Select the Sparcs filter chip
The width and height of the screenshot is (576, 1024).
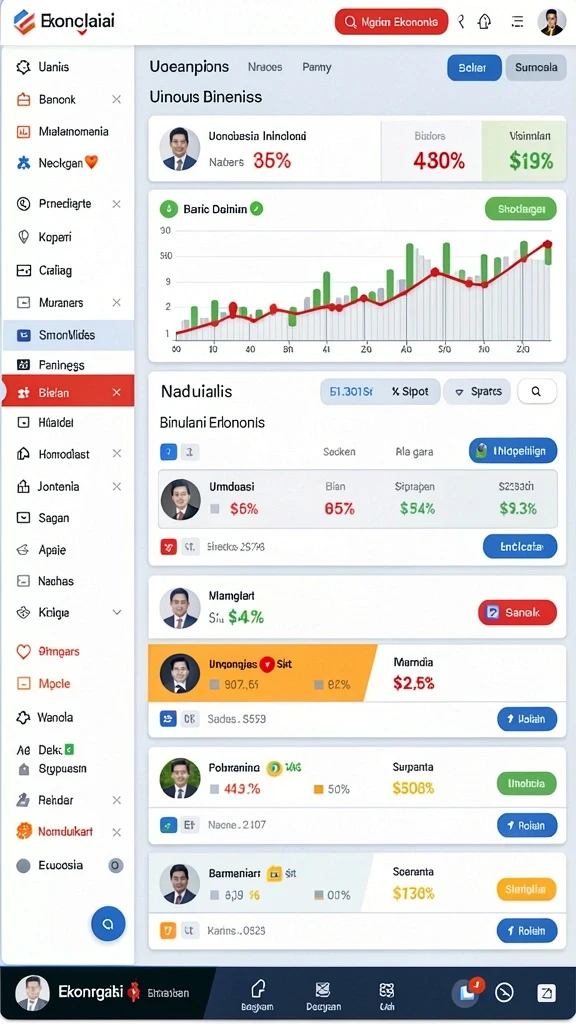pyautogui.click(x=478, y=391)
